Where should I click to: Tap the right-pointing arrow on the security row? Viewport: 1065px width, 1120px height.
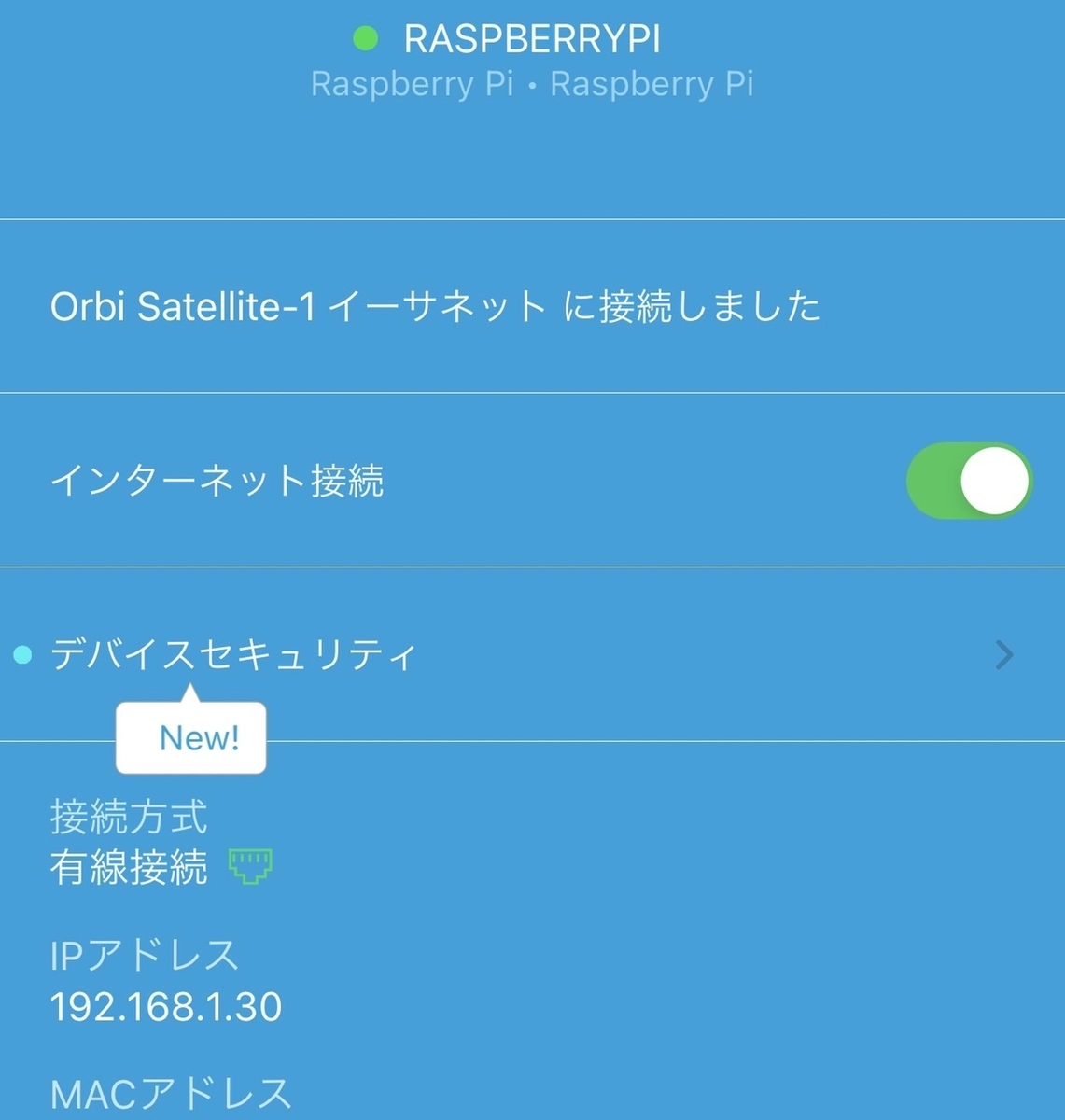point(1003,654)
